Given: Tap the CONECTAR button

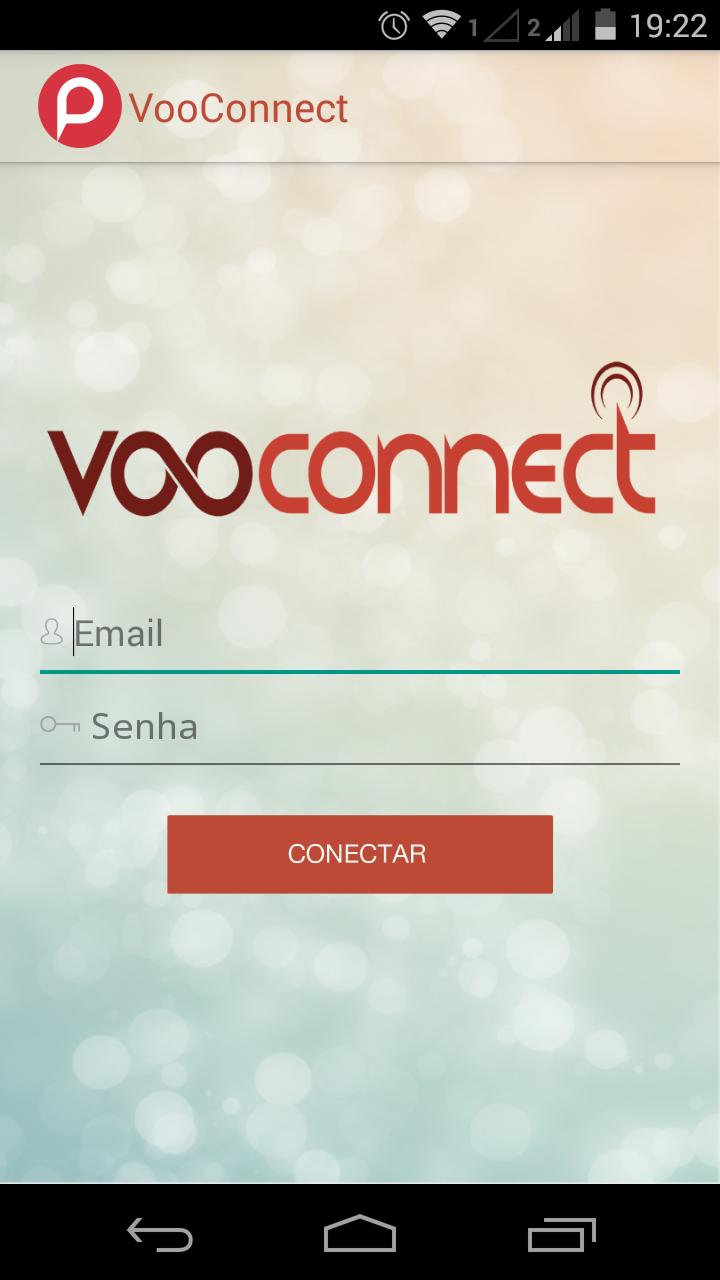Looking at the screenshot, I should click(x=359, y=854).
